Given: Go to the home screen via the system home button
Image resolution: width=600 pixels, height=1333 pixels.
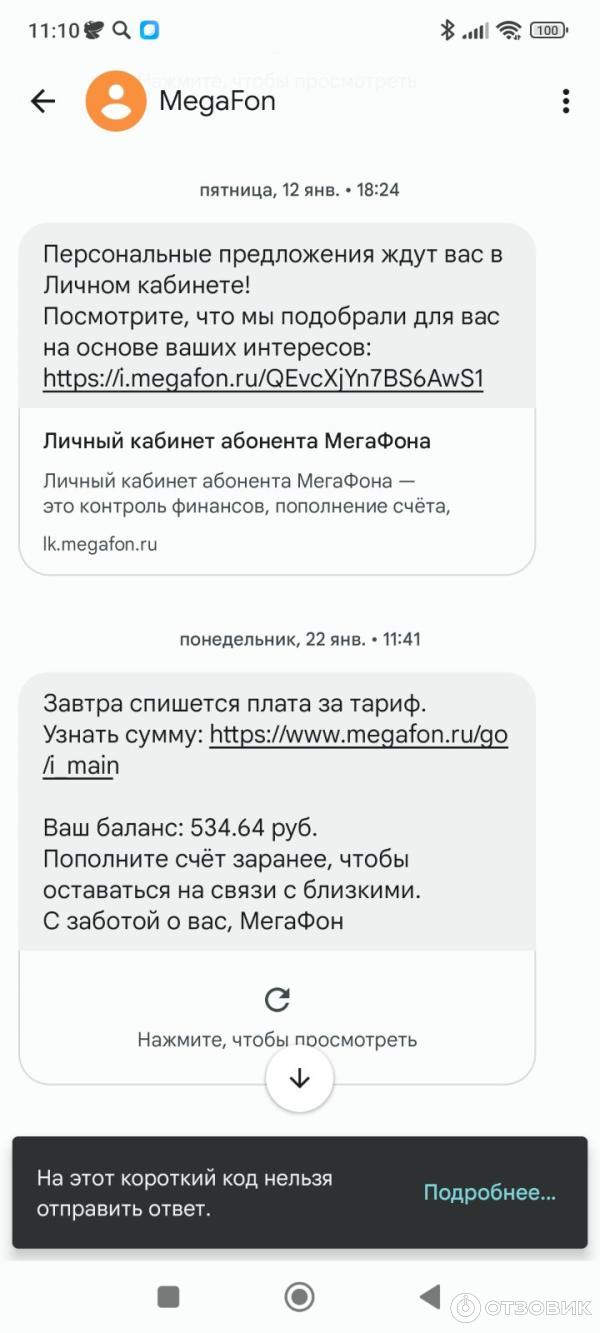Looking at the screenshot, I should point(299,1297).
